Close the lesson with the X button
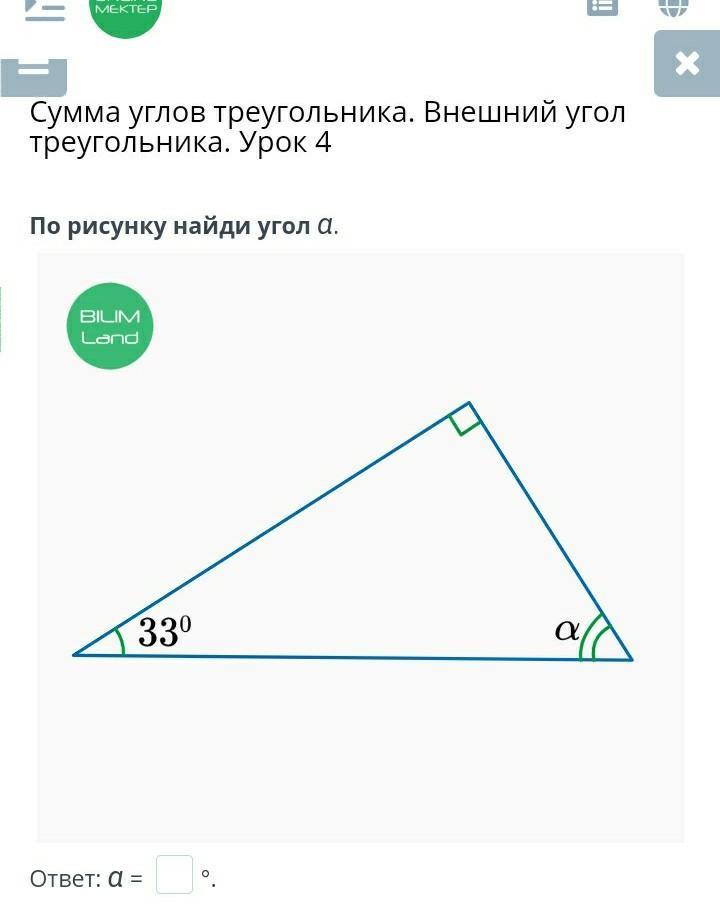Image resolution: width=720 pixels, height=920 pixels. pos(687,64)
